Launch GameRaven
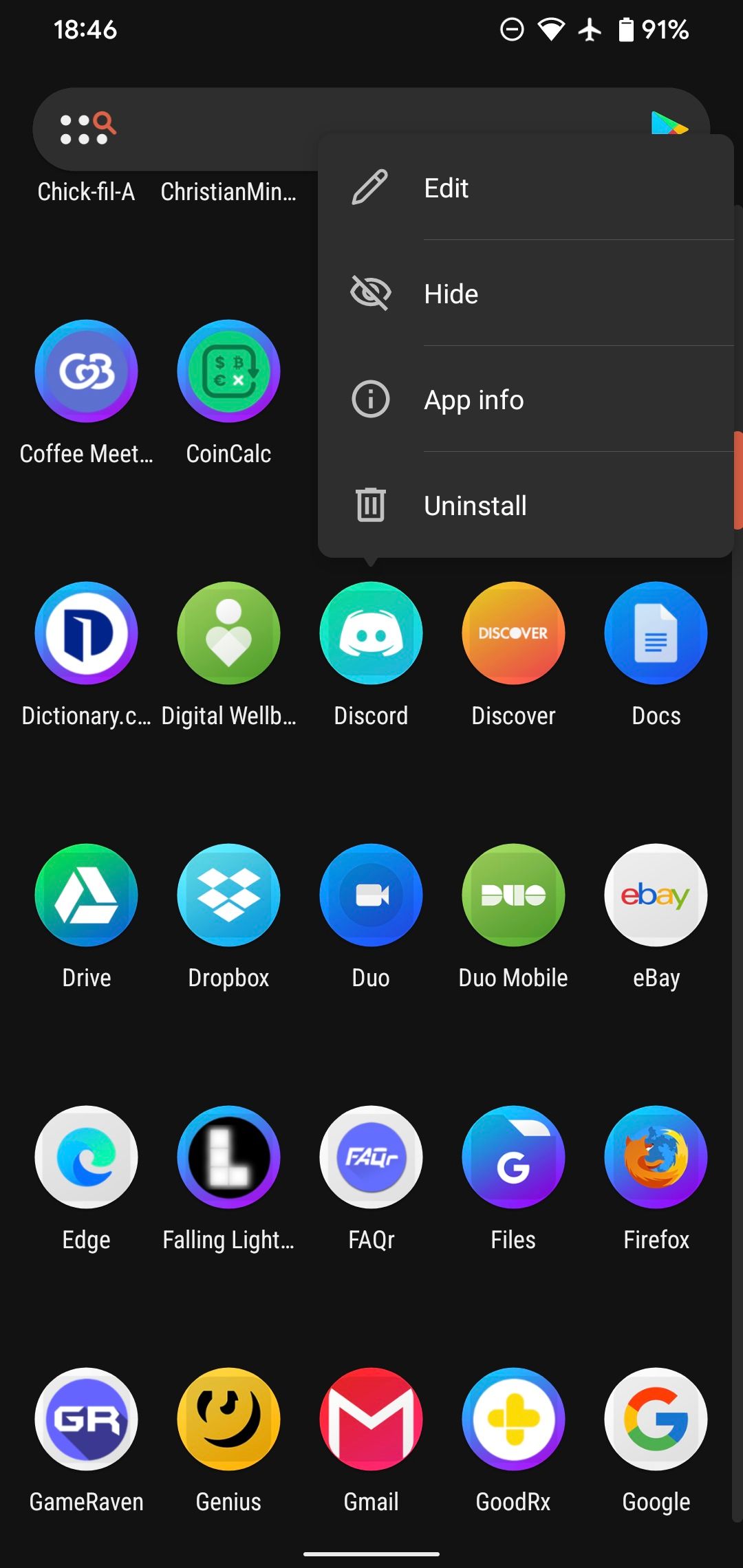The image size is (743, 1568). pyautogui.click(x=85, y=1420)
